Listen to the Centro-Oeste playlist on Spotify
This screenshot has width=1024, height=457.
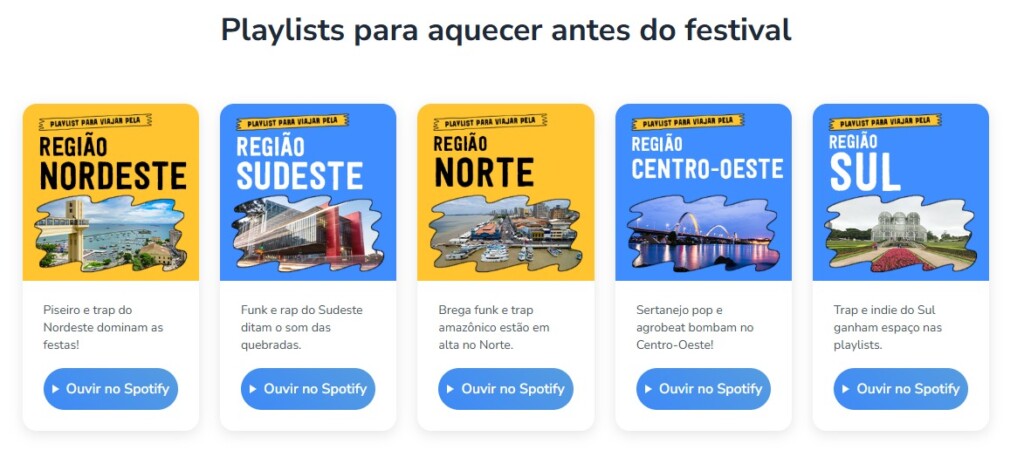click(703, 389)
